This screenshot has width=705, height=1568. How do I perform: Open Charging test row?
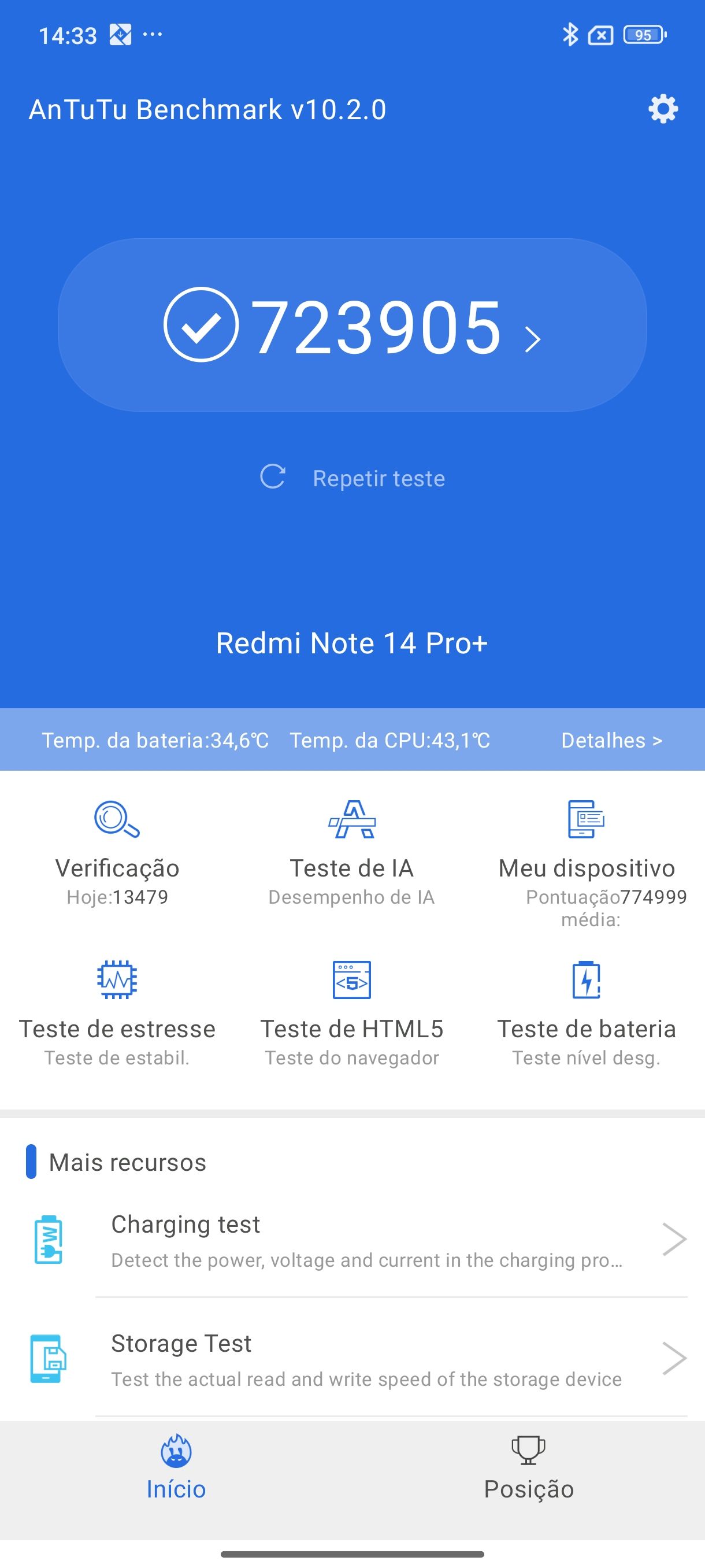[365, 1239]
